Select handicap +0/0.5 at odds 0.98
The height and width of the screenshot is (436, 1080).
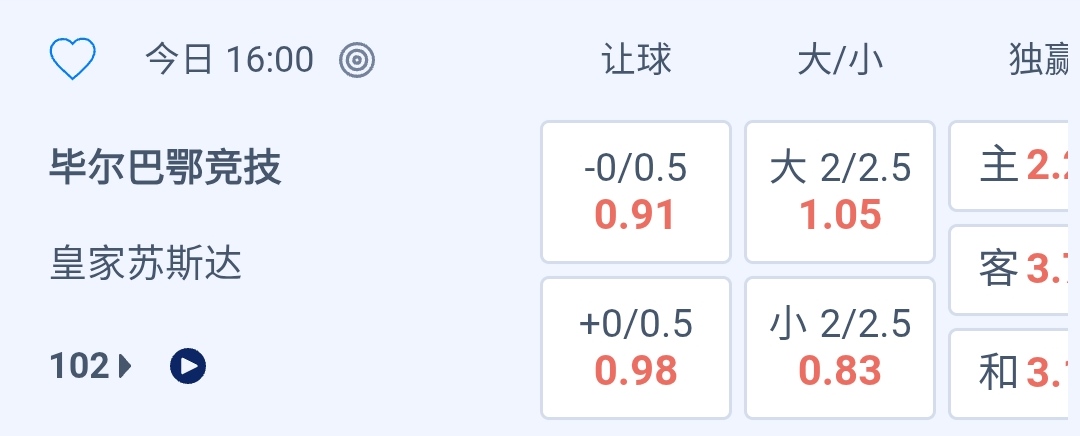[636, 347]
